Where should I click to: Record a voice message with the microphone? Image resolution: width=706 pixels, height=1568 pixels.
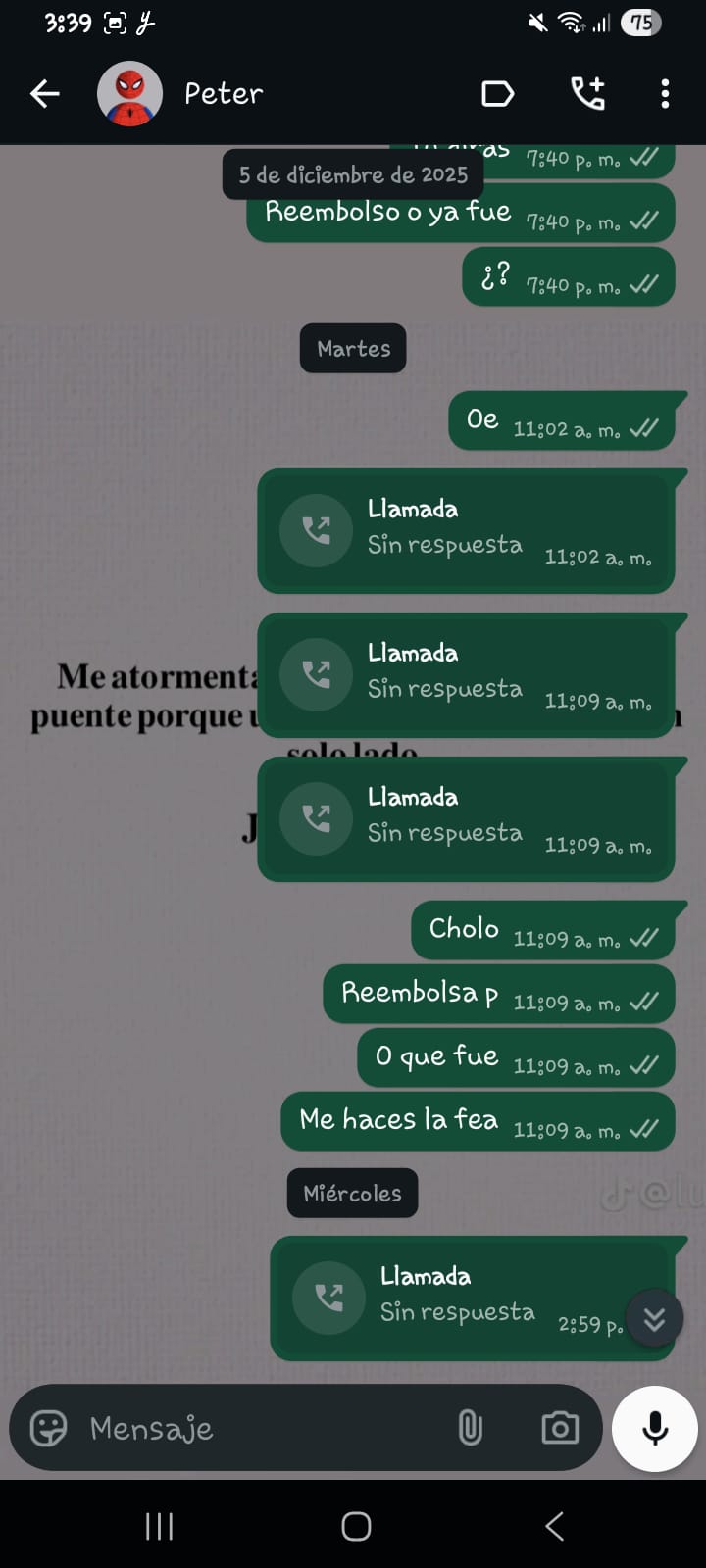click(x=654, y=1428)
